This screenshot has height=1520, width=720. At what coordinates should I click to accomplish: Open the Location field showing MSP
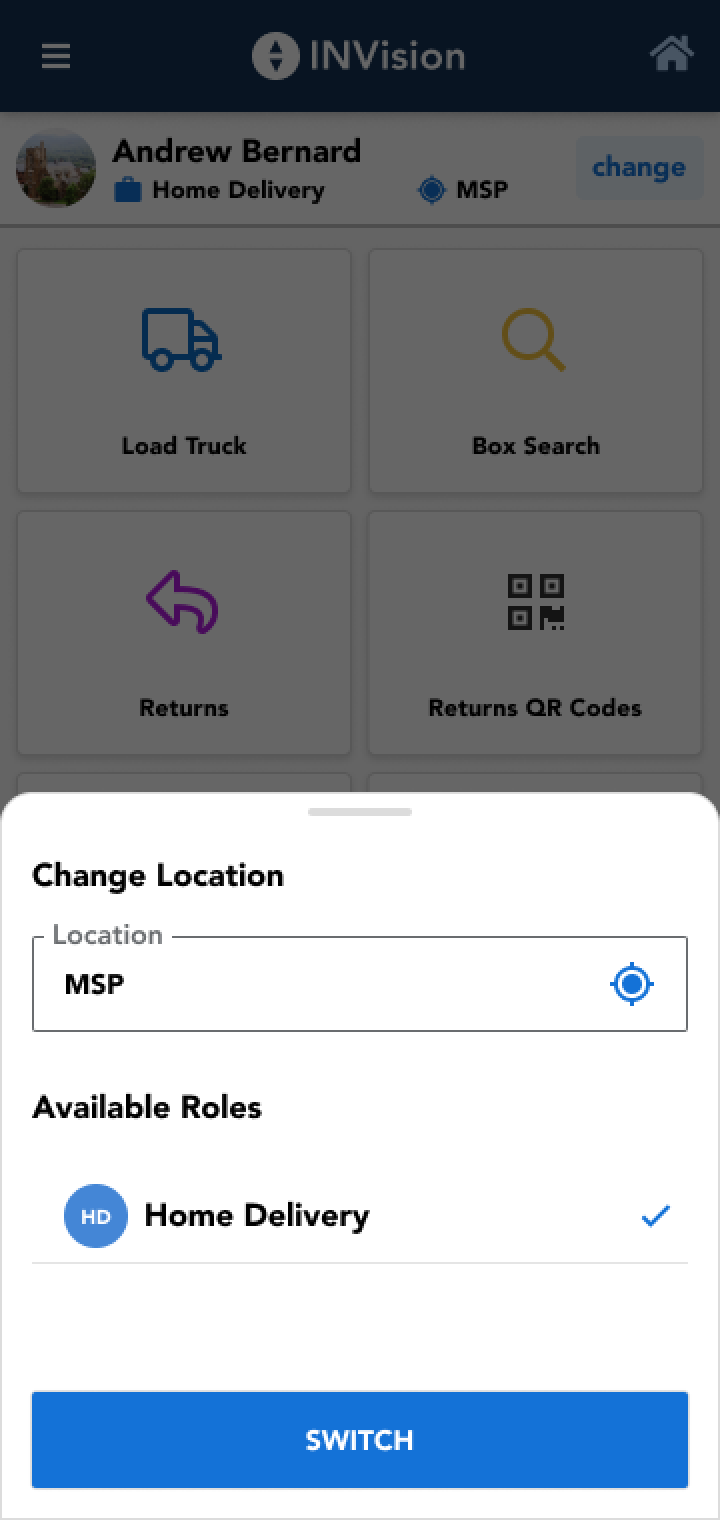tap(360, 984)
